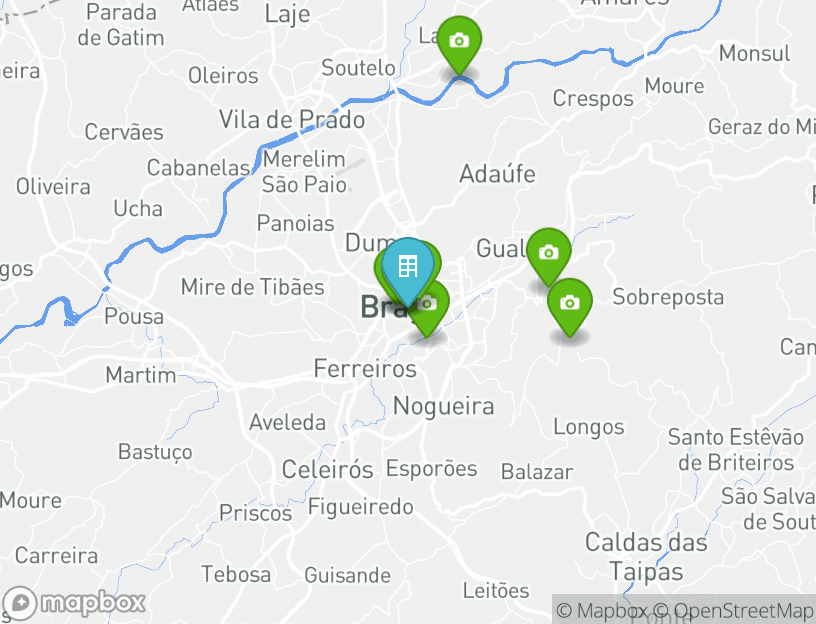The width and height of the screenshot is (816, 624).
Task: Open the camera marker near Soutelo
Action: pyautogui.click(x=459, y=42)
